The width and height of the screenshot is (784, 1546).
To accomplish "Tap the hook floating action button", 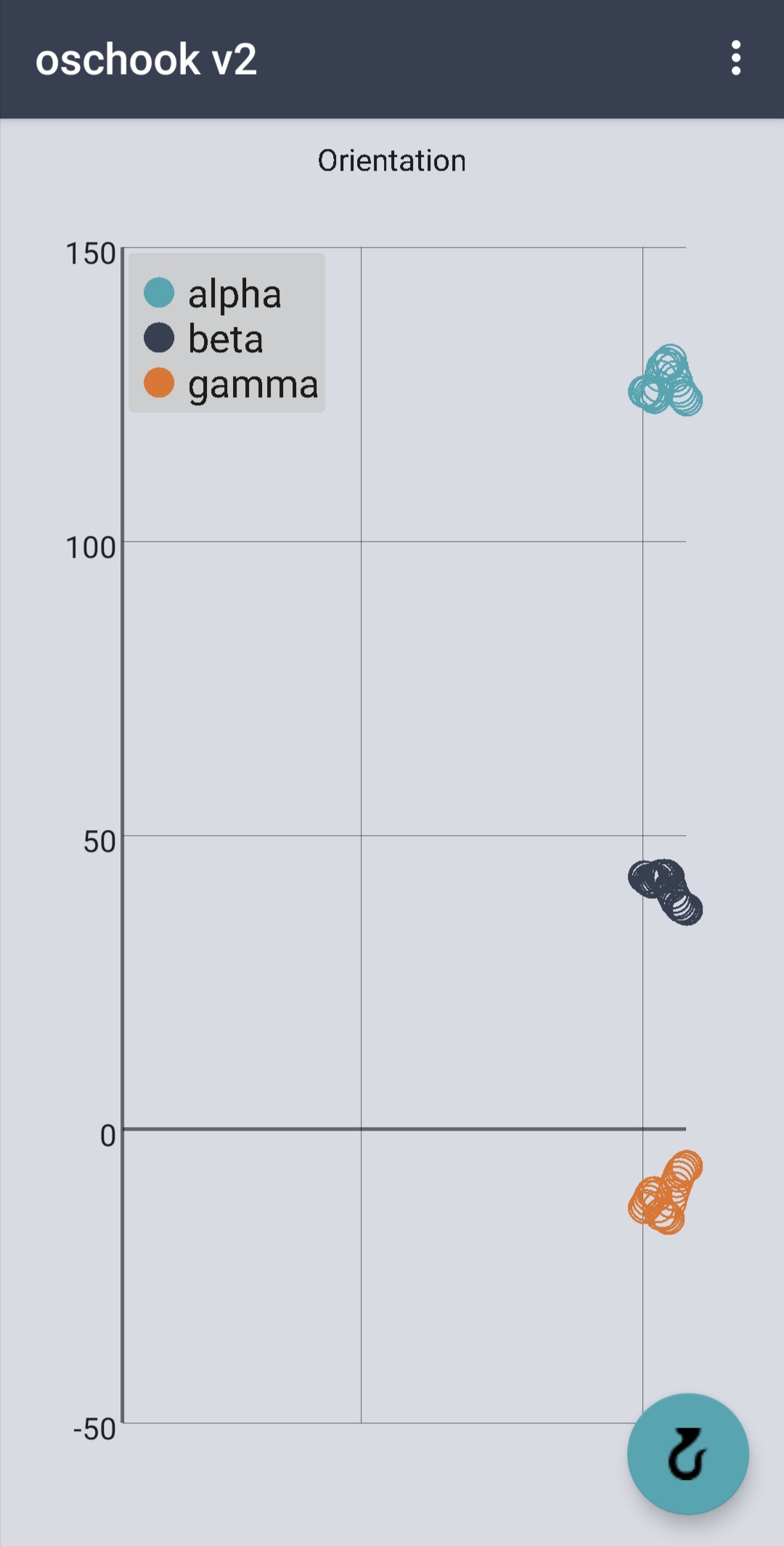I will 687,1454.
